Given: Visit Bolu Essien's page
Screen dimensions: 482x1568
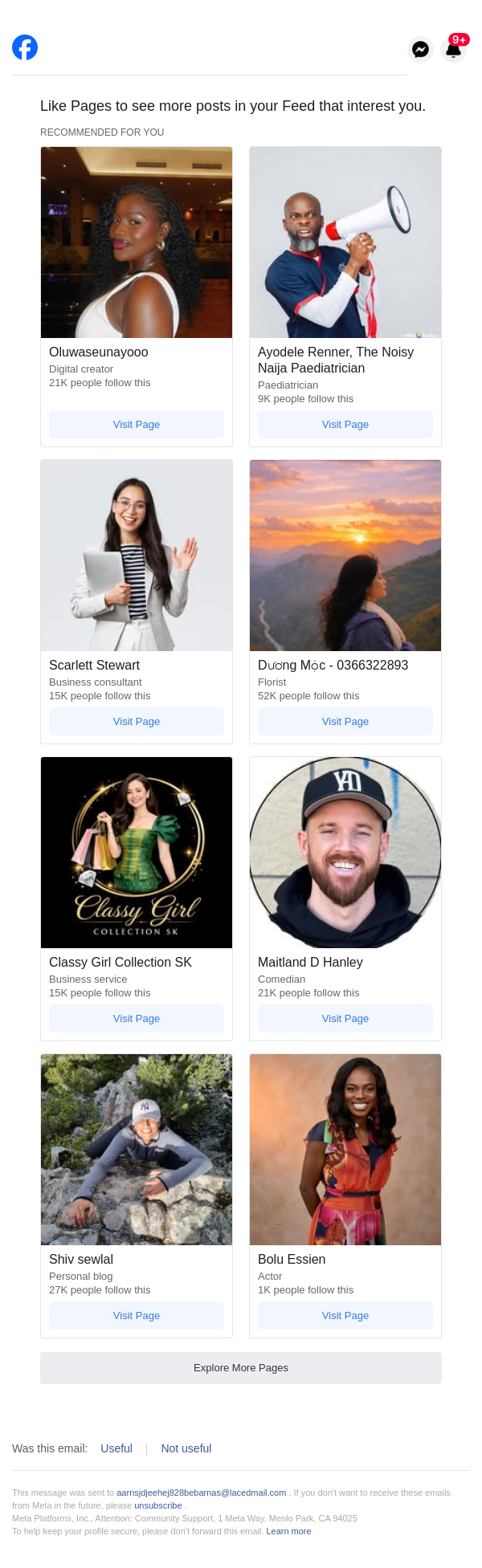Looking at the screenshot, I should (x=345, y=1315).
